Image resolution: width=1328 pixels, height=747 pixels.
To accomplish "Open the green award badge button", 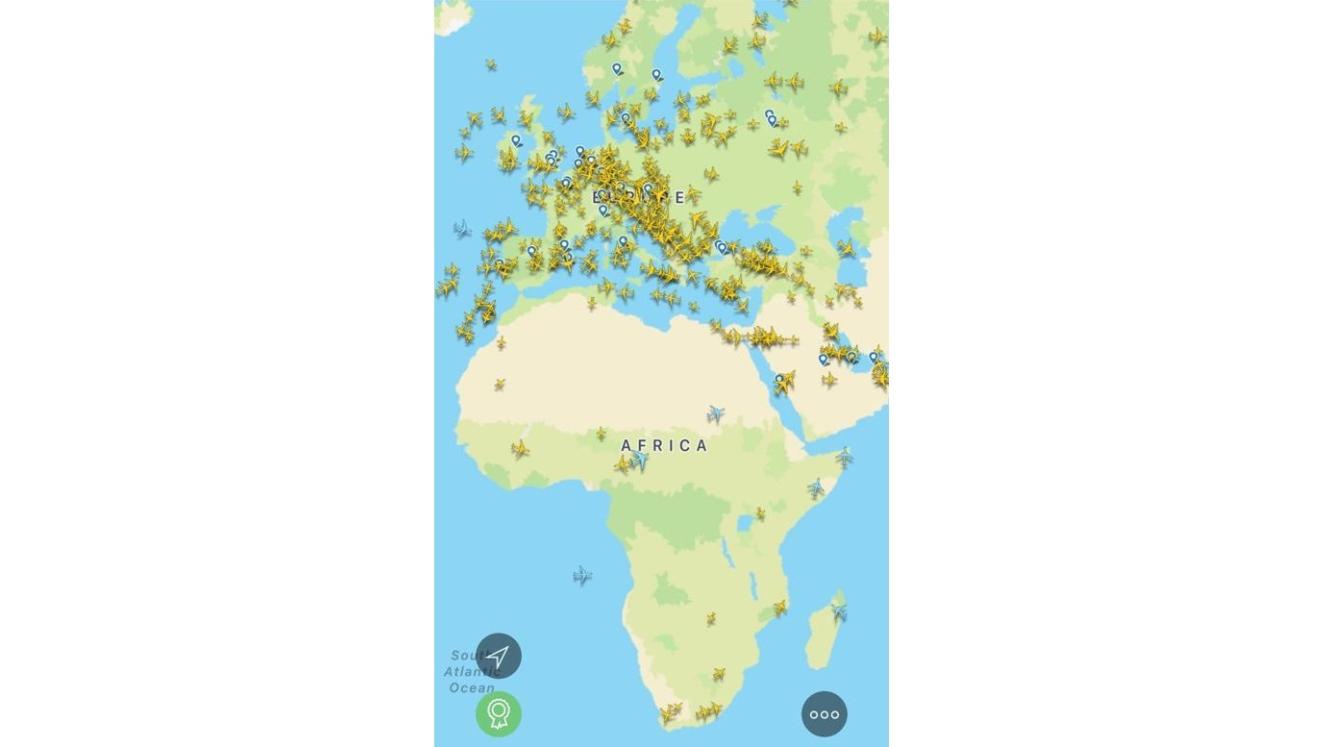I will (498, 714).
